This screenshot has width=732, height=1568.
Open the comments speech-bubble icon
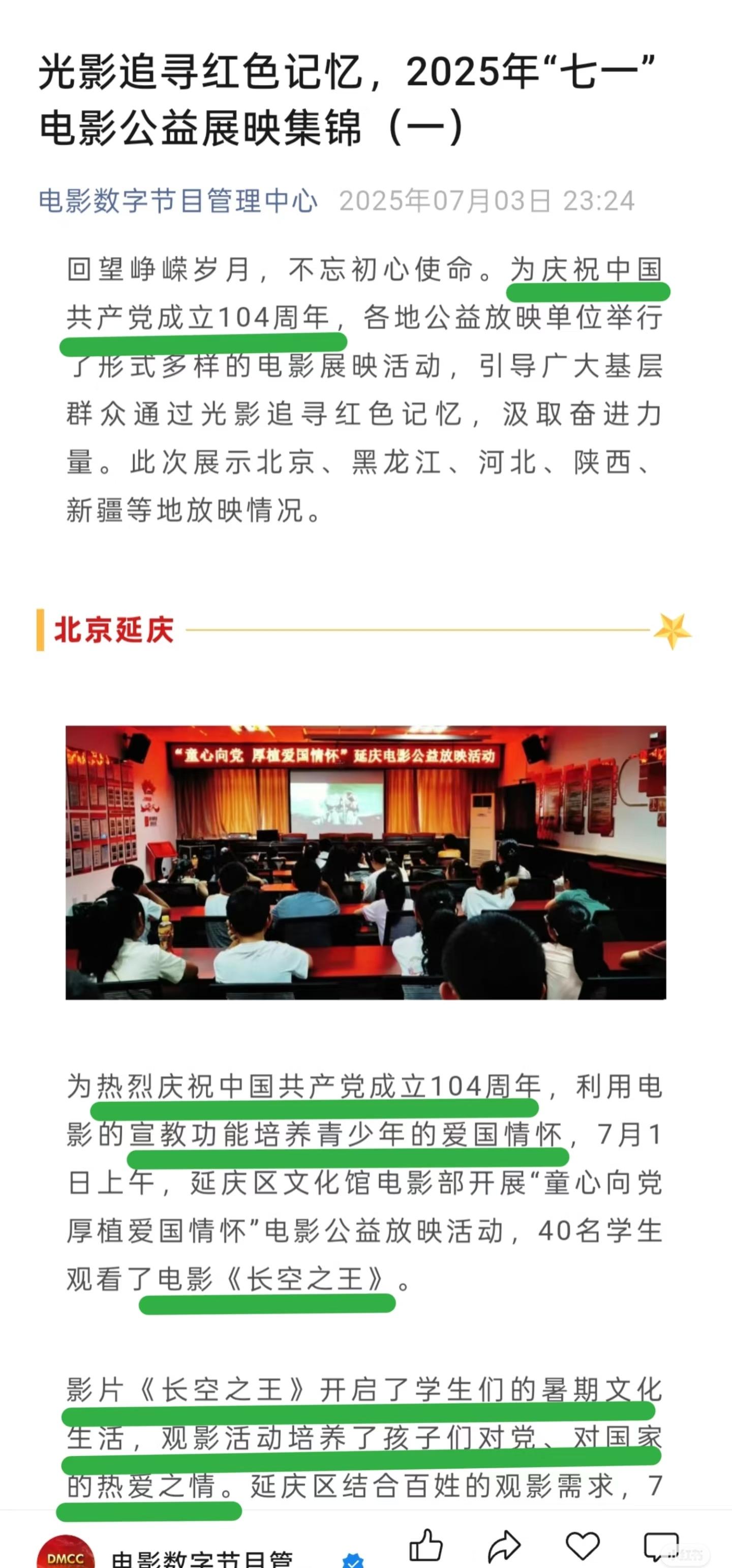coord(661,1547)
